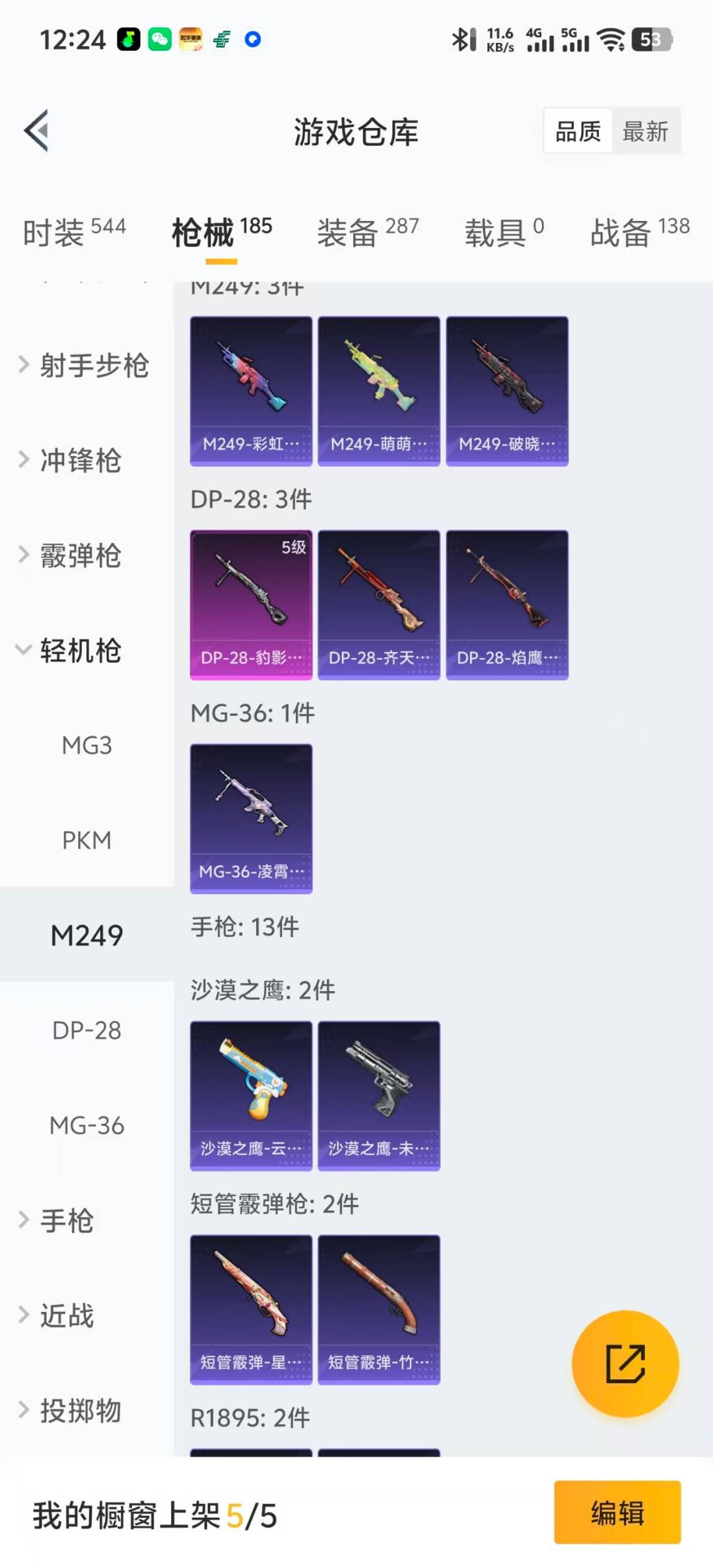Switch sorting to 品质

[577, 131]
